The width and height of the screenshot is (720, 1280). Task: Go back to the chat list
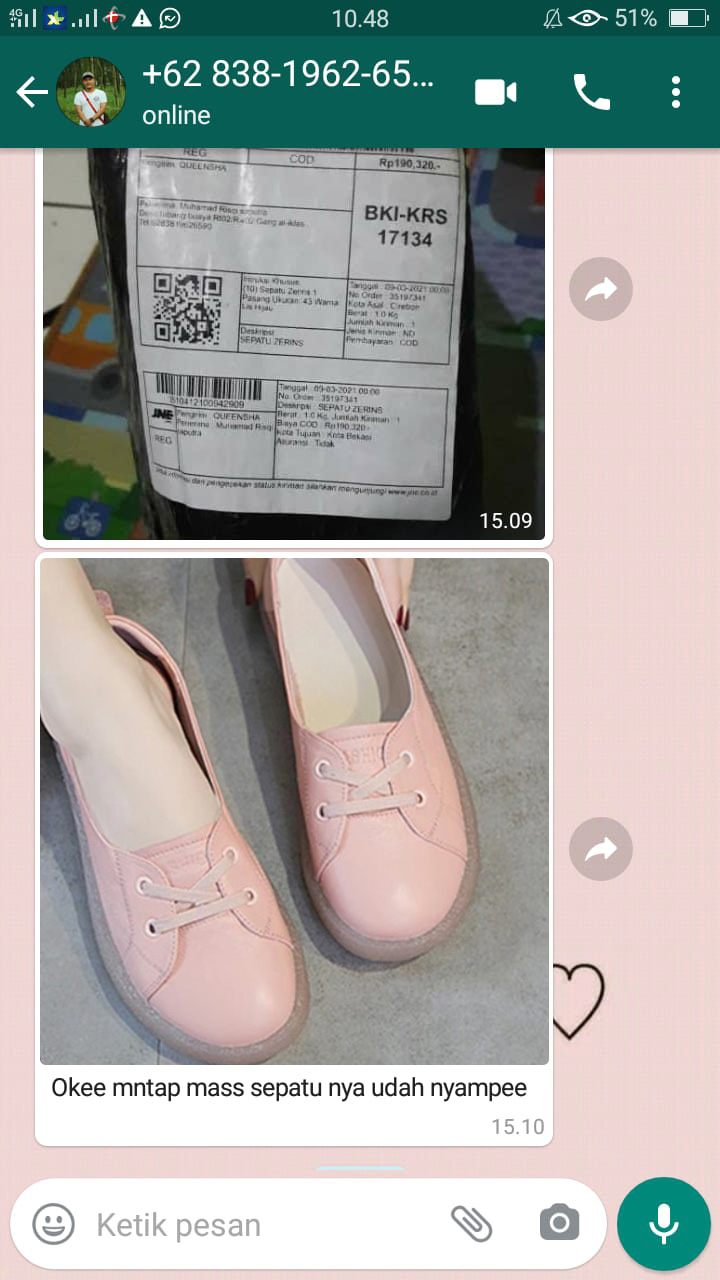point(32,93)
